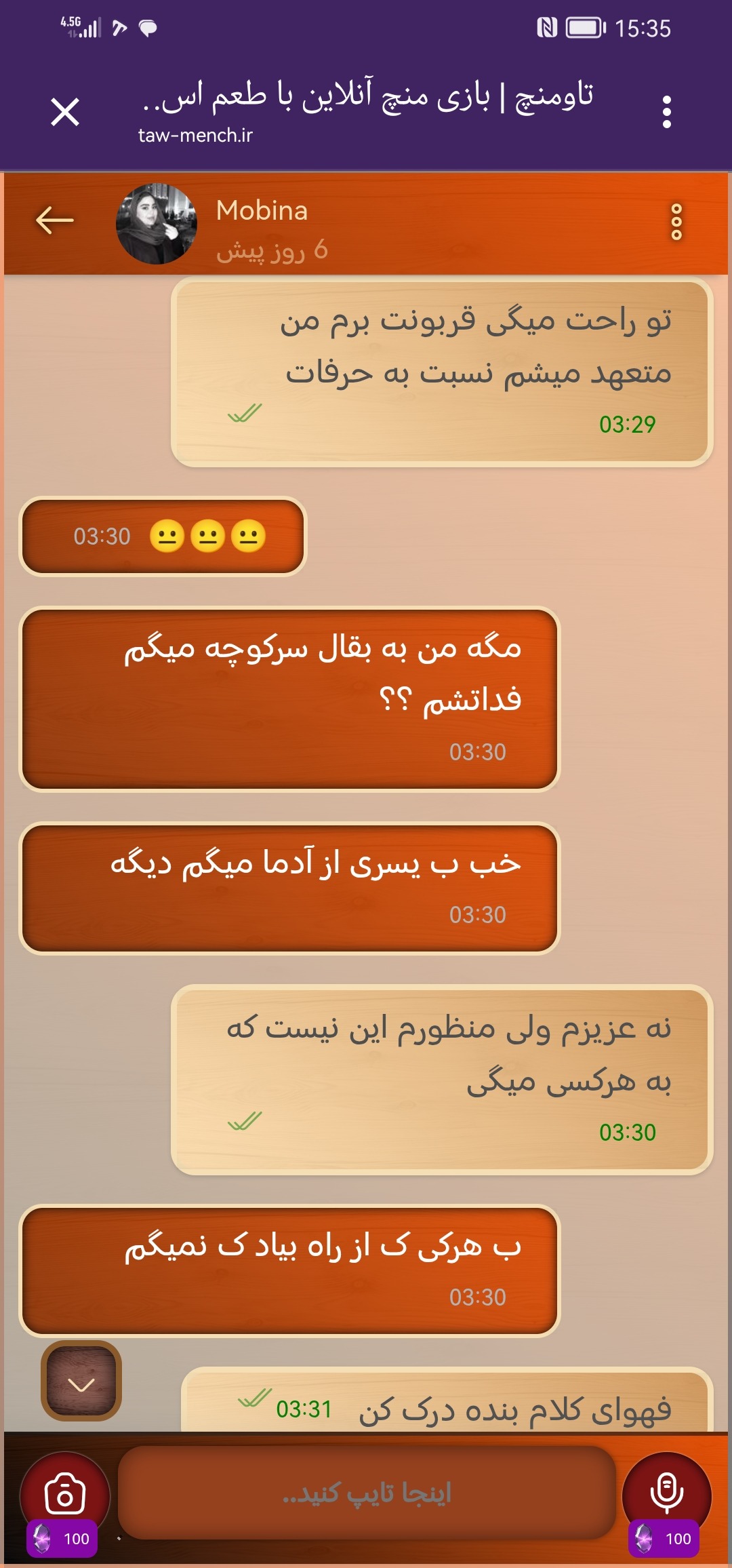Viewport: 732px width, 1568px height.
Task: Open the chat options menu
Action: point(676,222)
